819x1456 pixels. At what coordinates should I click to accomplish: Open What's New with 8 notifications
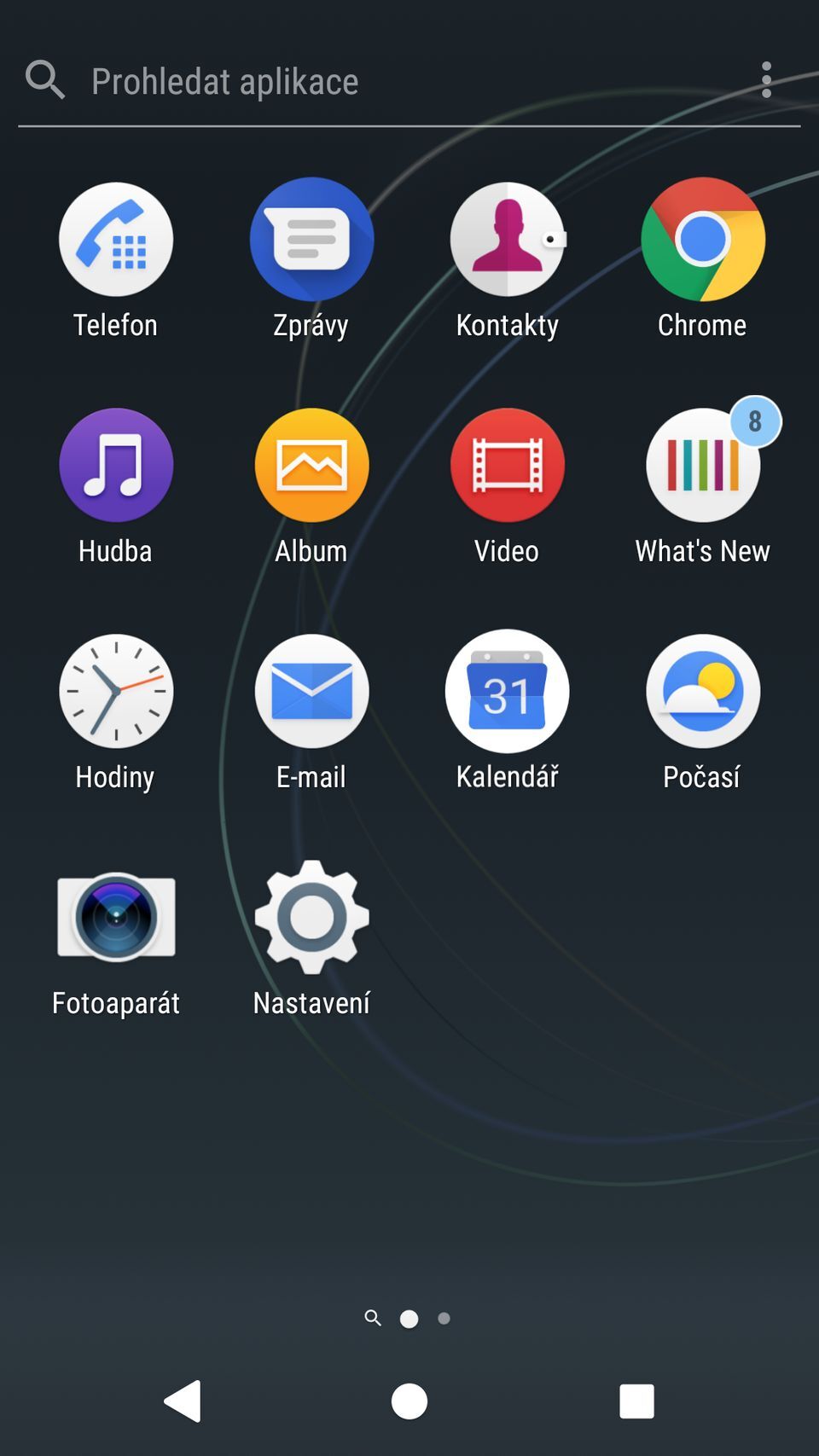[x=702, y=465]
